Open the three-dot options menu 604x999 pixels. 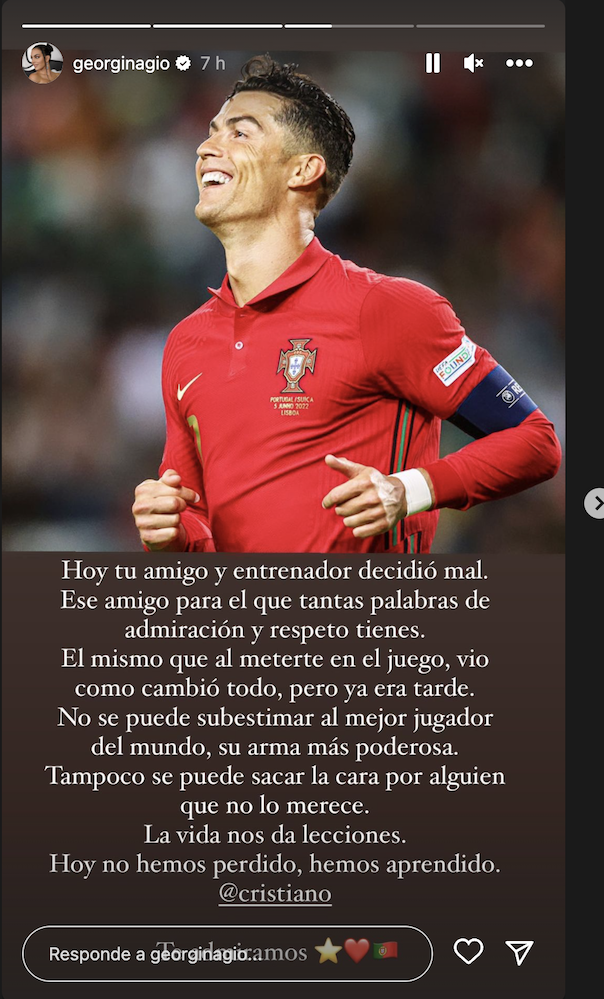point(519,63)
